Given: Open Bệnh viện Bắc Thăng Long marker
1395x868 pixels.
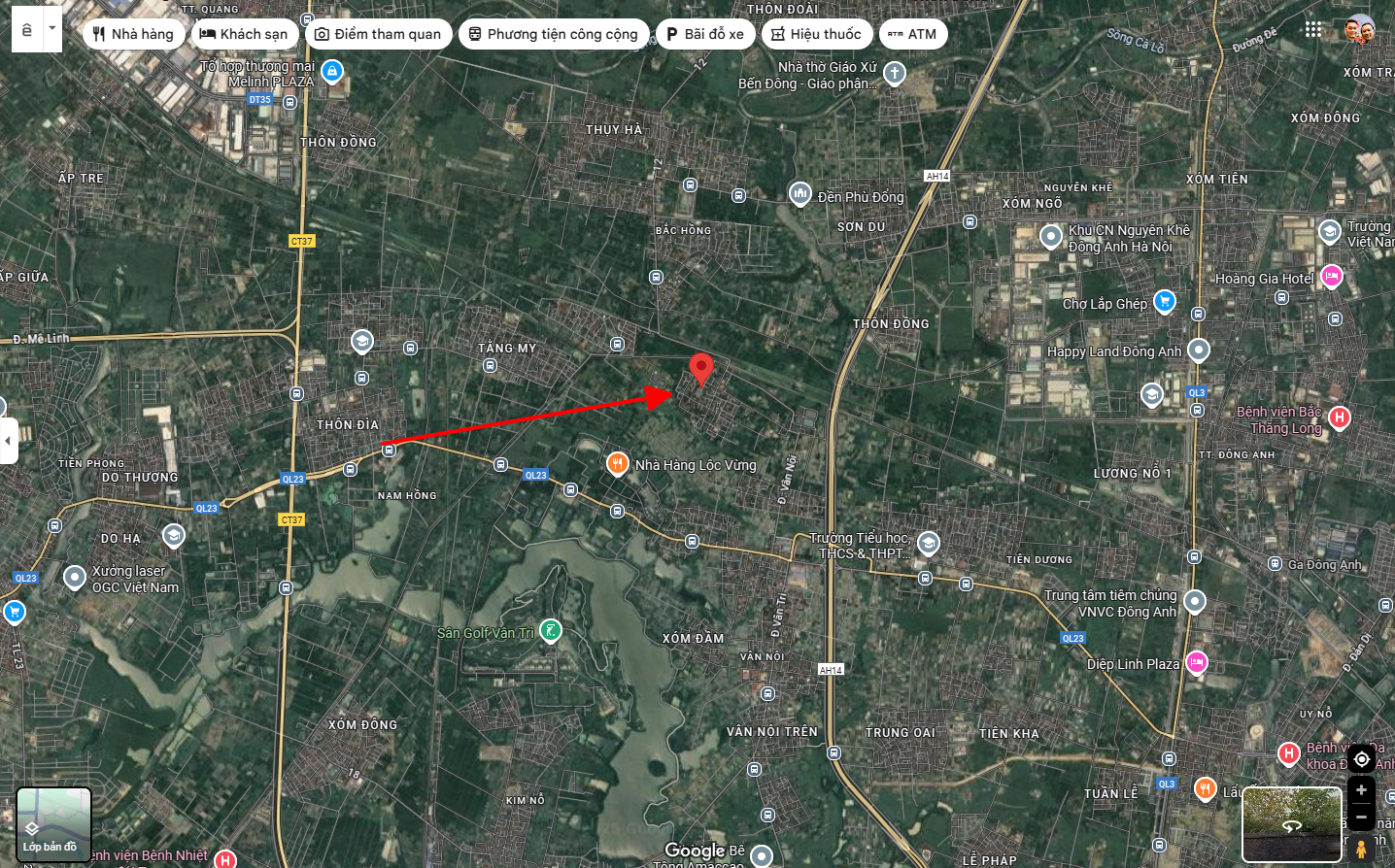Looking at the screenshot, I should [1340, 418].
